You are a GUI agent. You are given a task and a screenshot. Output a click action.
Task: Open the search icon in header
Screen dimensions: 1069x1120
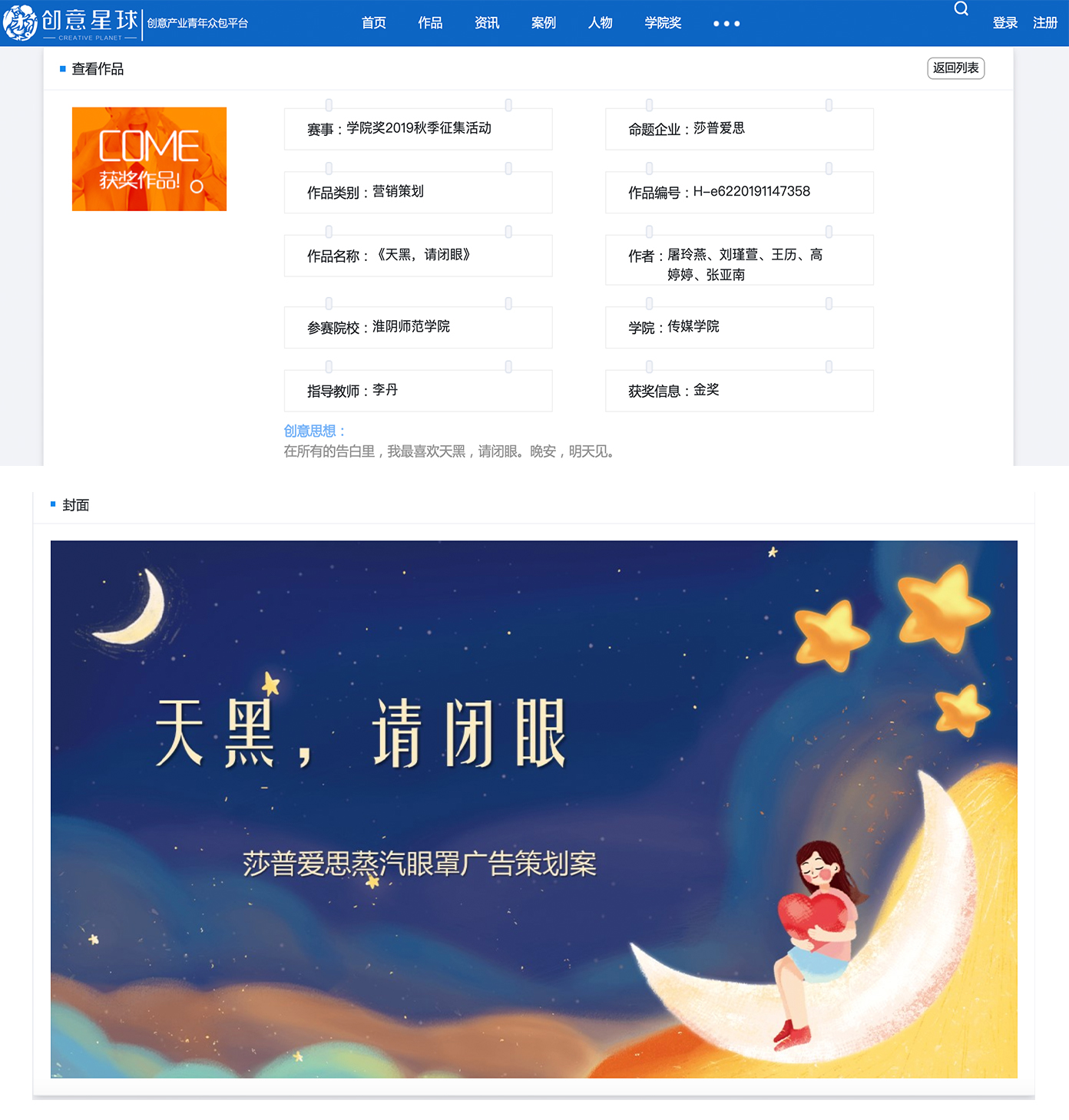[961, 9]
